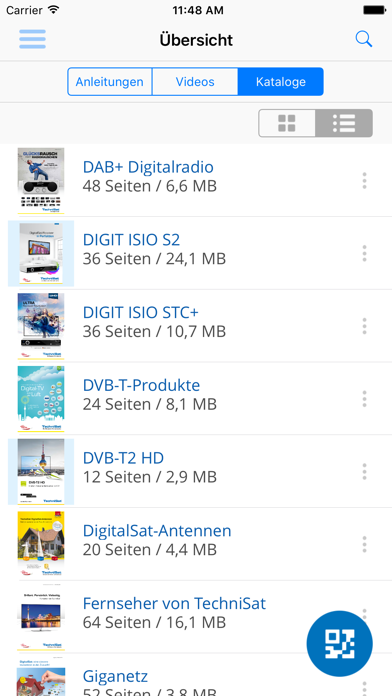Show options for DIGIT ISIO S2
Image resolution: width=392 pixels, height=696 pixels.
point(364,253)
